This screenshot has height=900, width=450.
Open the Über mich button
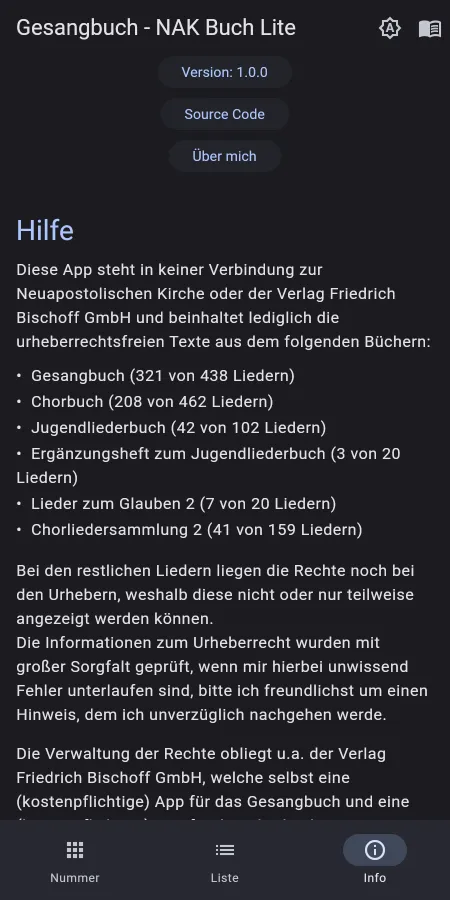pos(224,156)
